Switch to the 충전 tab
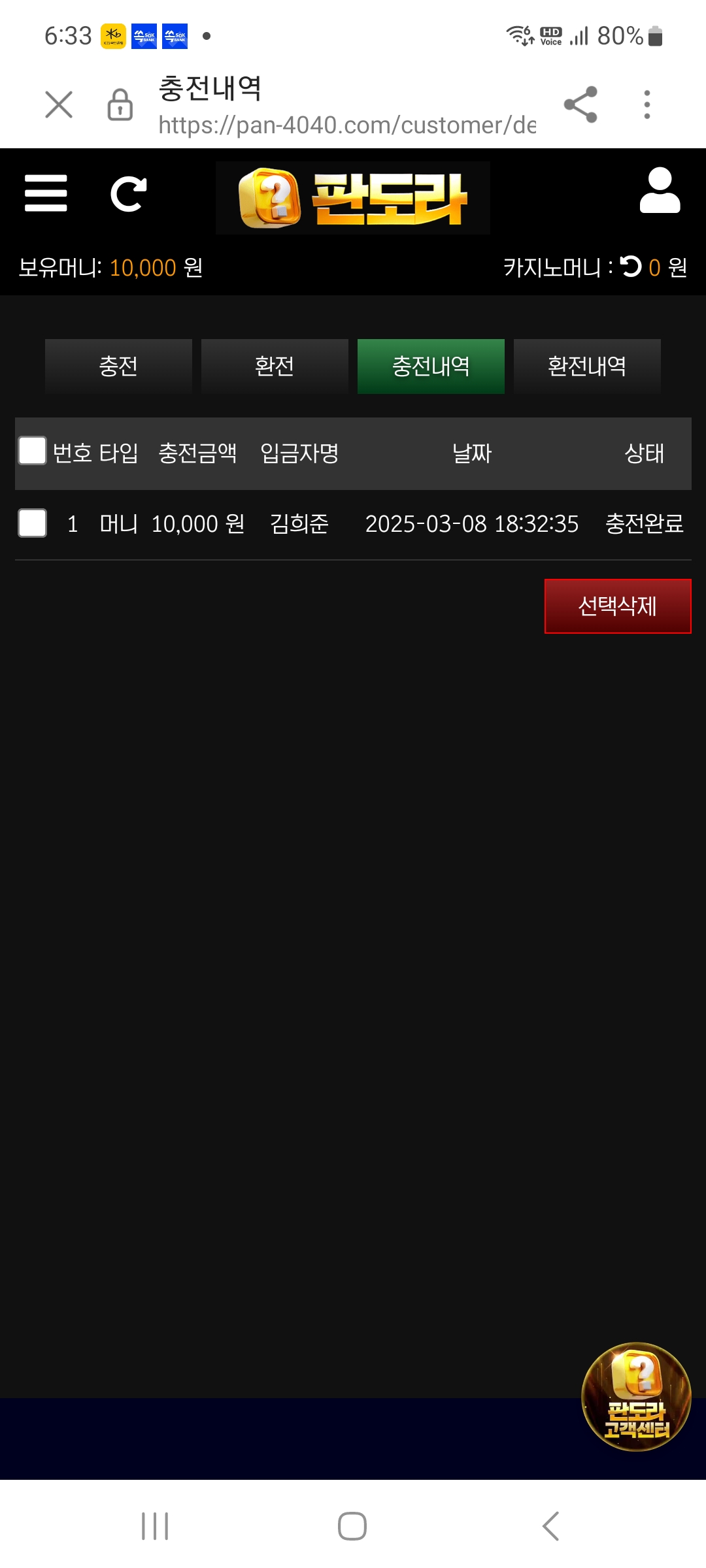706x1568 pixels. 118,366
